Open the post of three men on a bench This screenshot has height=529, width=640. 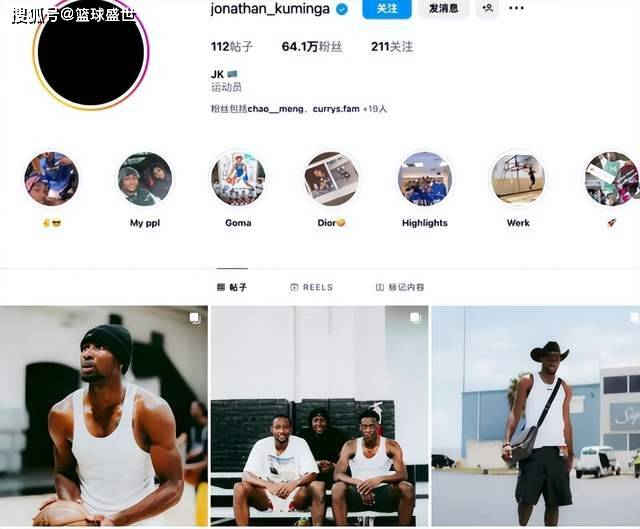coord(319,415)
